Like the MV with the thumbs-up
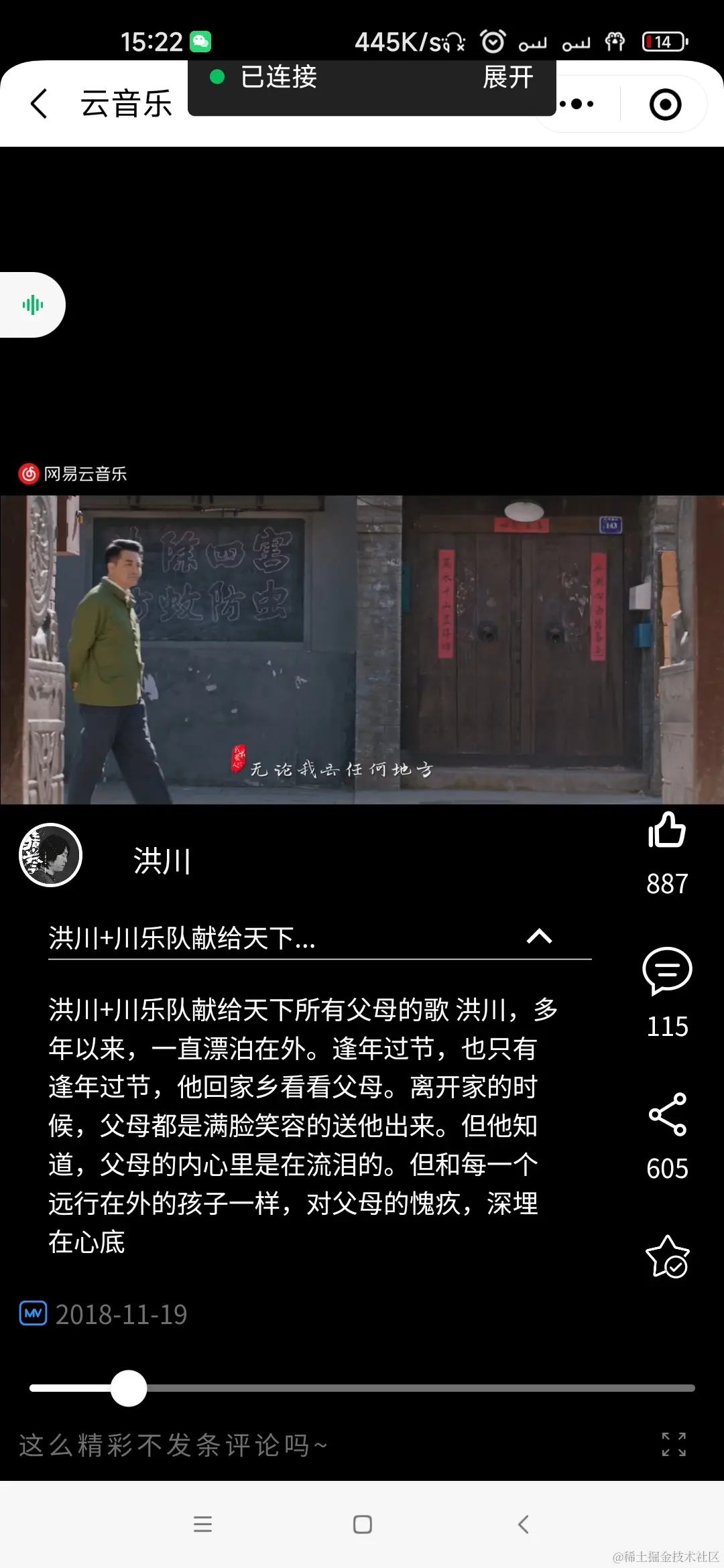 coord(667,833)
